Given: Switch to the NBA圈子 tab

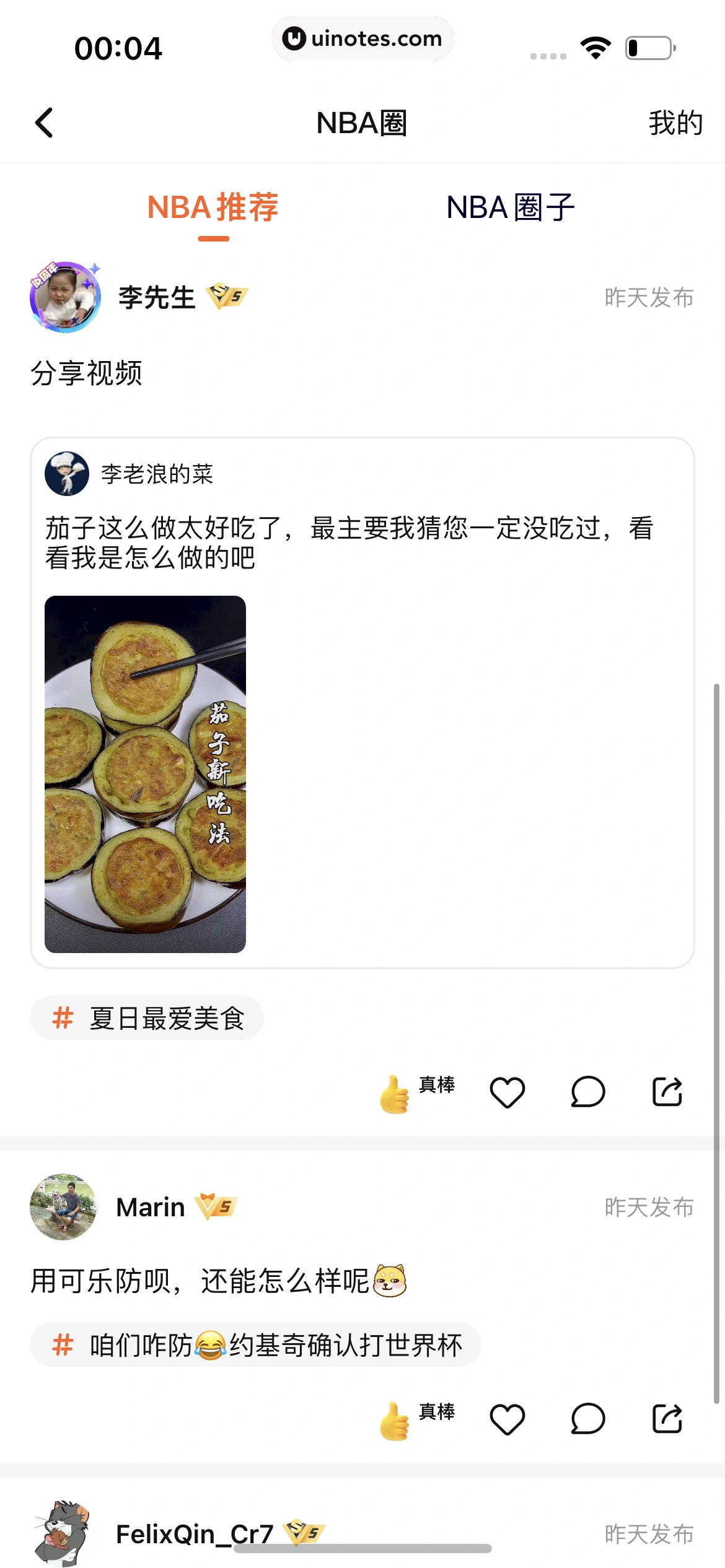Looking at the screenshot, I should (510, 207).
